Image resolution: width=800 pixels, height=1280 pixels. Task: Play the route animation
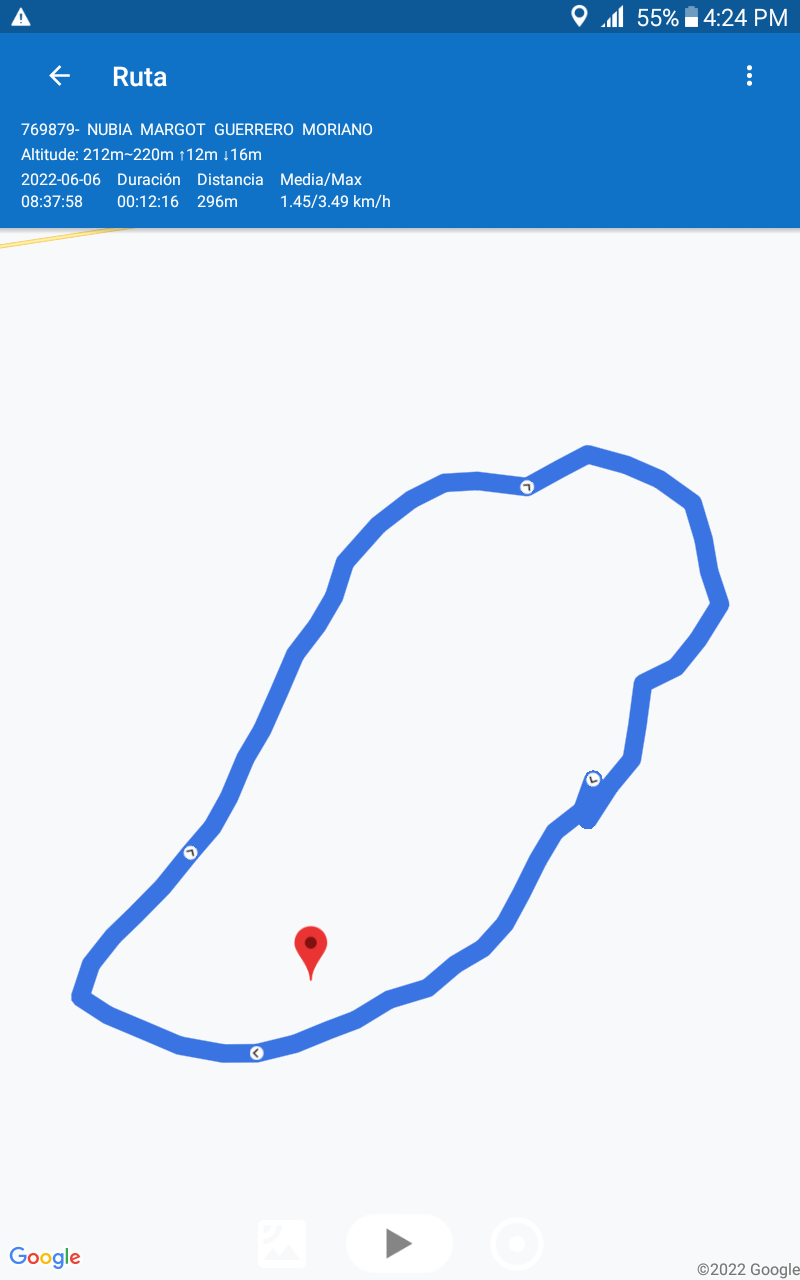pos(399,1244)
